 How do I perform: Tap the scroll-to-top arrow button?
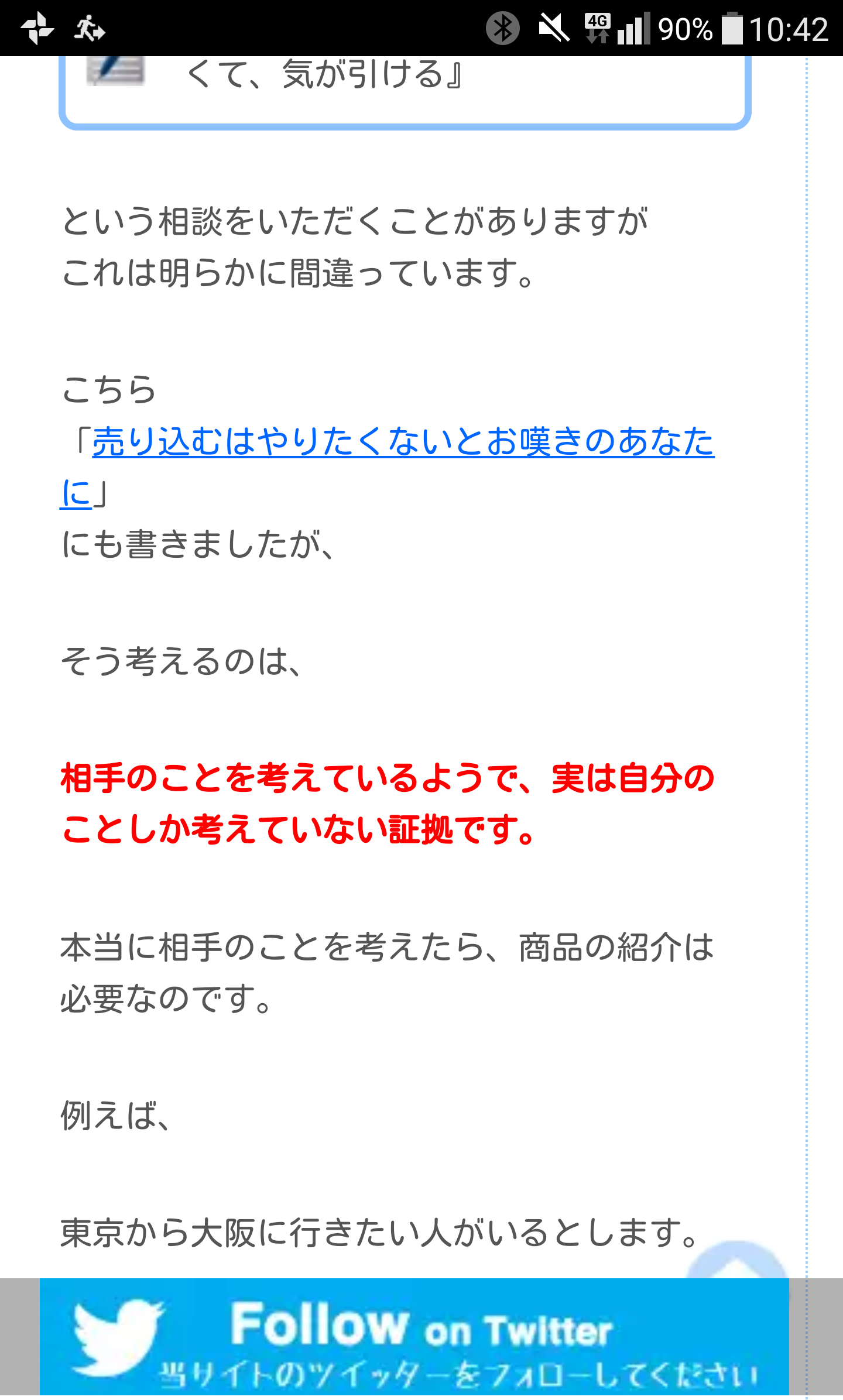(x=736, y=1258)
